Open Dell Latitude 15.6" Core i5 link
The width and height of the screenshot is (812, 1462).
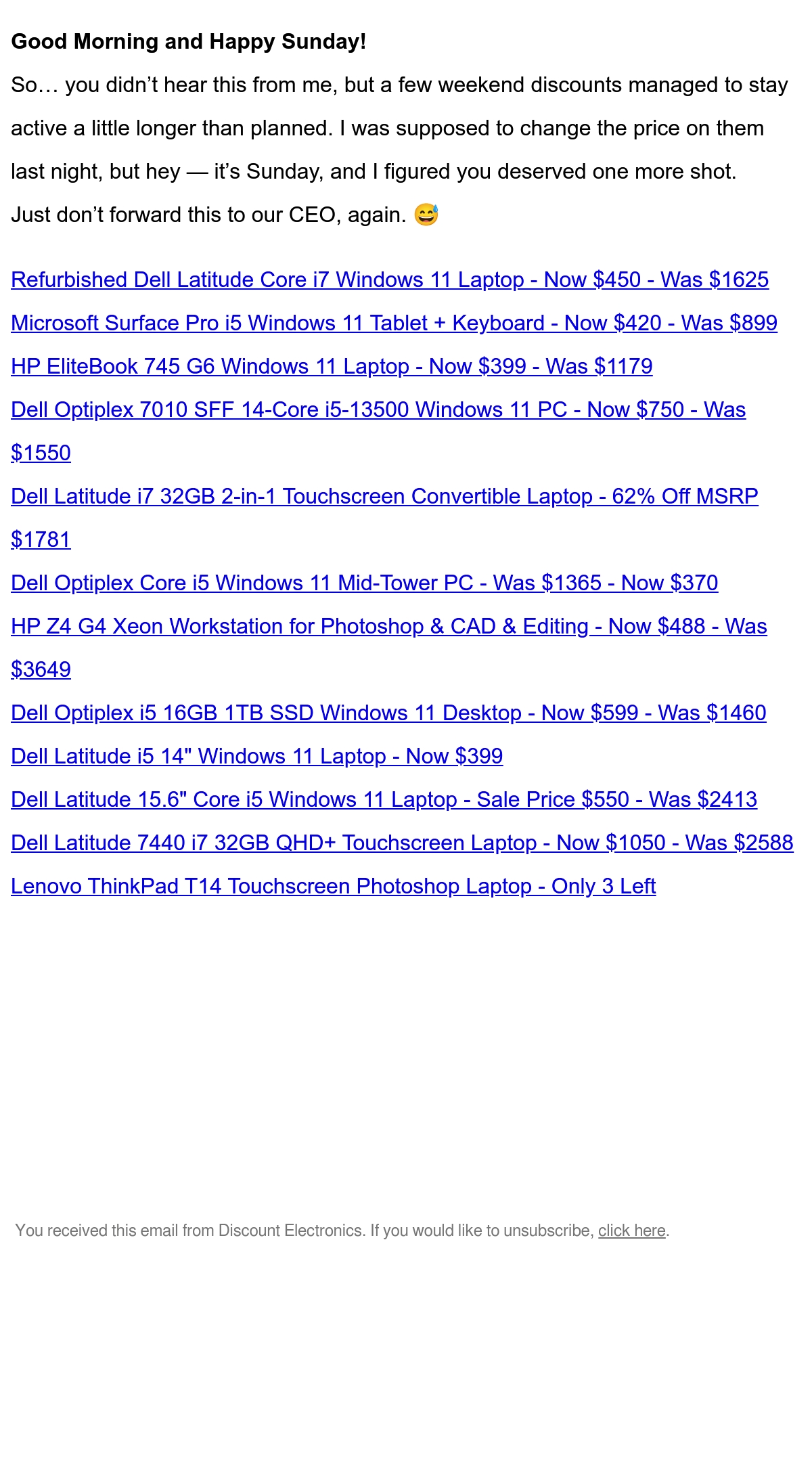[x=384, y=799]
